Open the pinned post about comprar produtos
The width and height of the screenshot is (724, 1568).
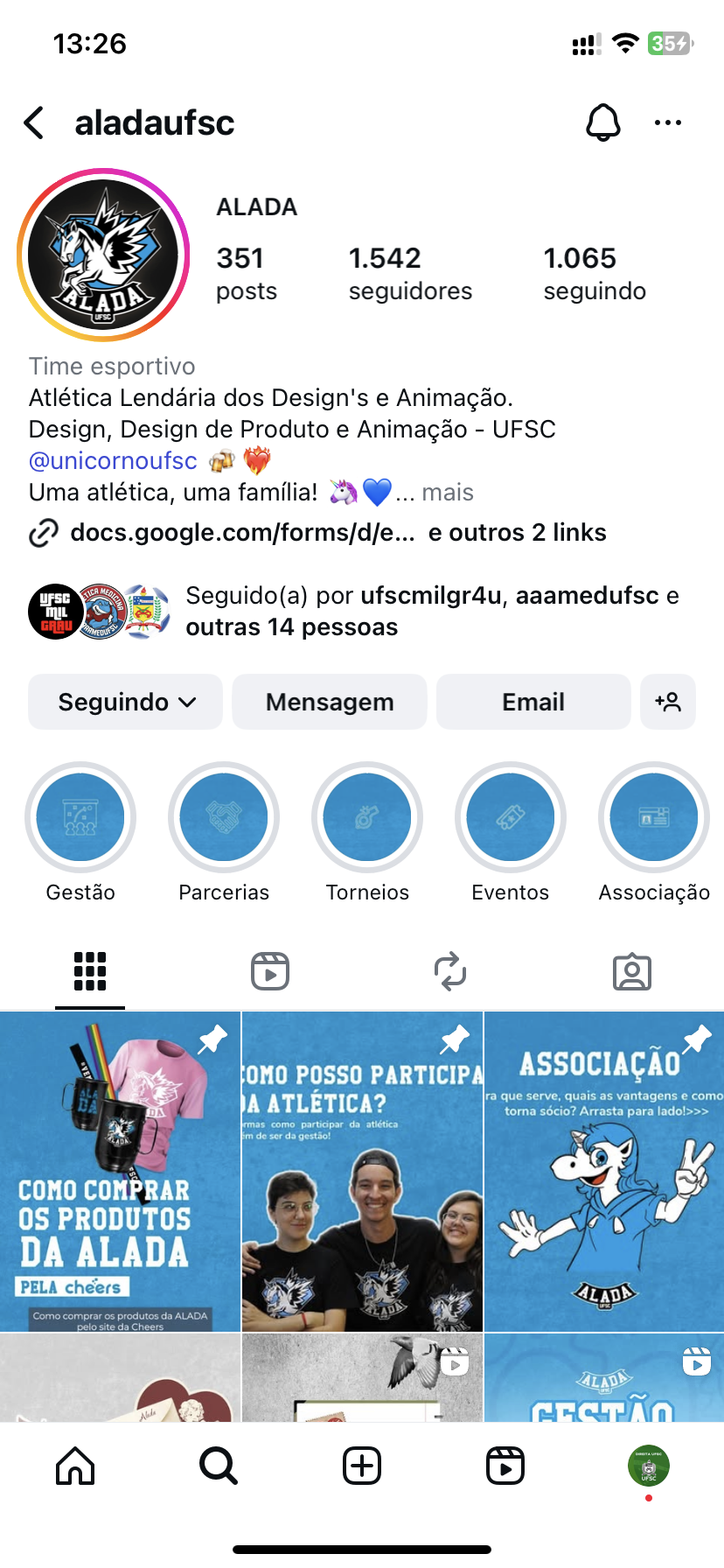pyautogui.click(x=120, y=1172)
